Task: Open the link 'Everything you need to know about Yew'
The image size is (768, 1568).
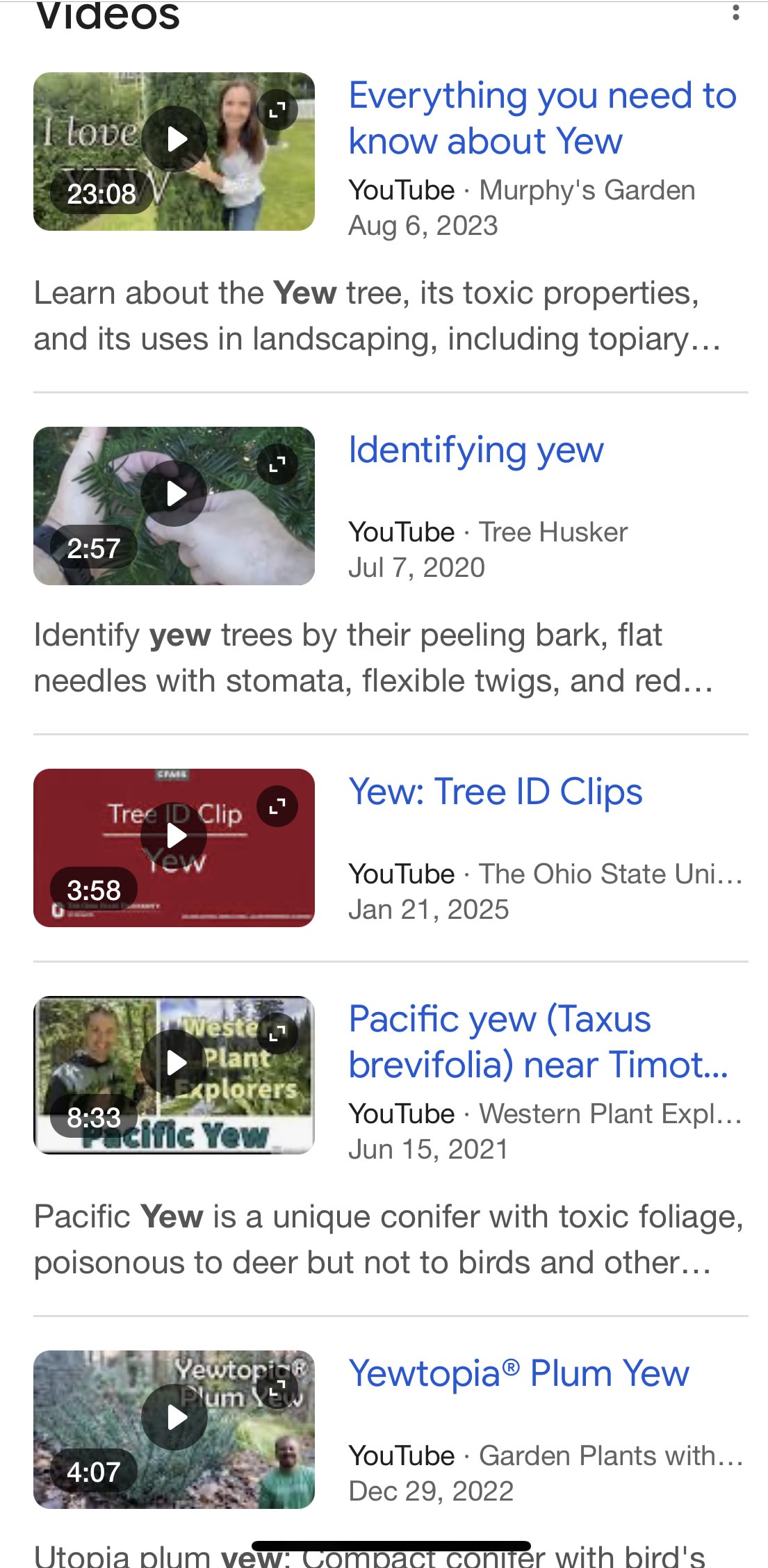Action: pyautogui.click(x=542, y=118)
